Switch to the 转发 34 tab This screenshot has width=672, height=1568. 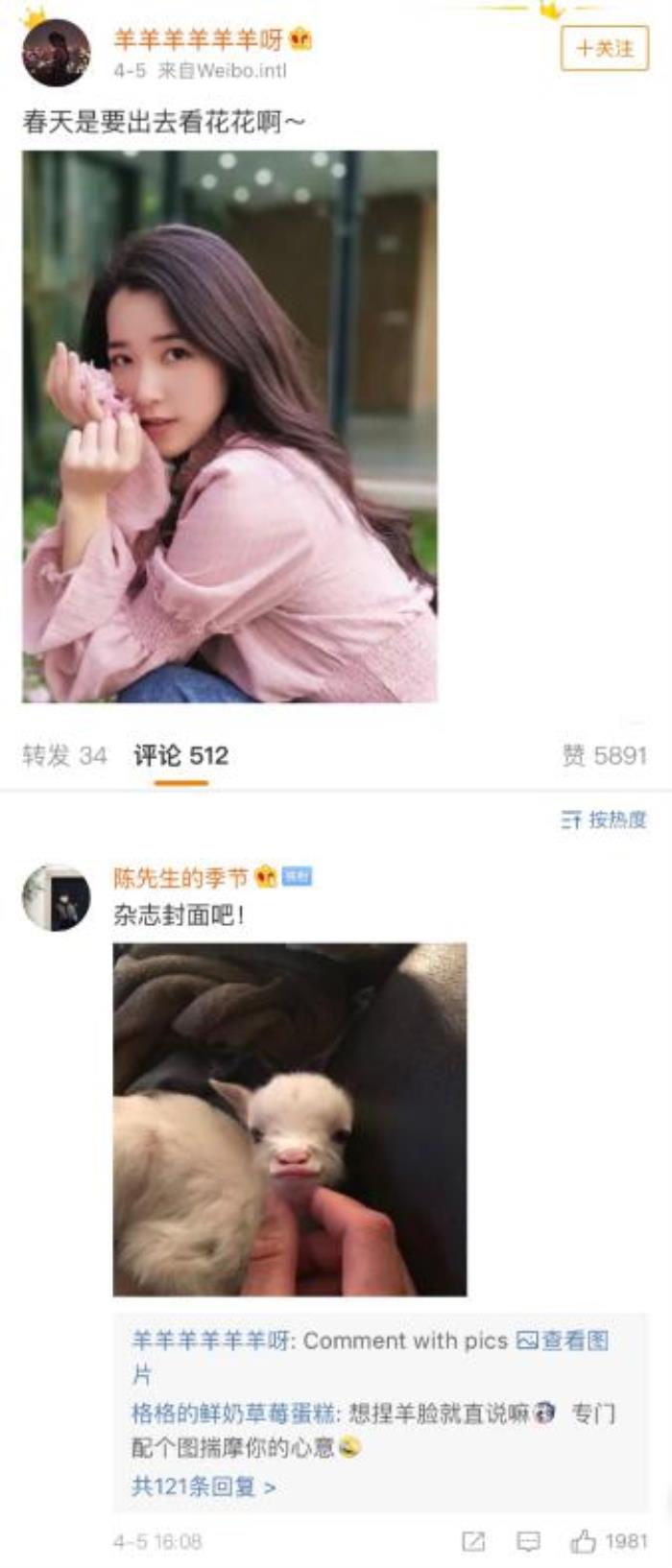point(64,755)
